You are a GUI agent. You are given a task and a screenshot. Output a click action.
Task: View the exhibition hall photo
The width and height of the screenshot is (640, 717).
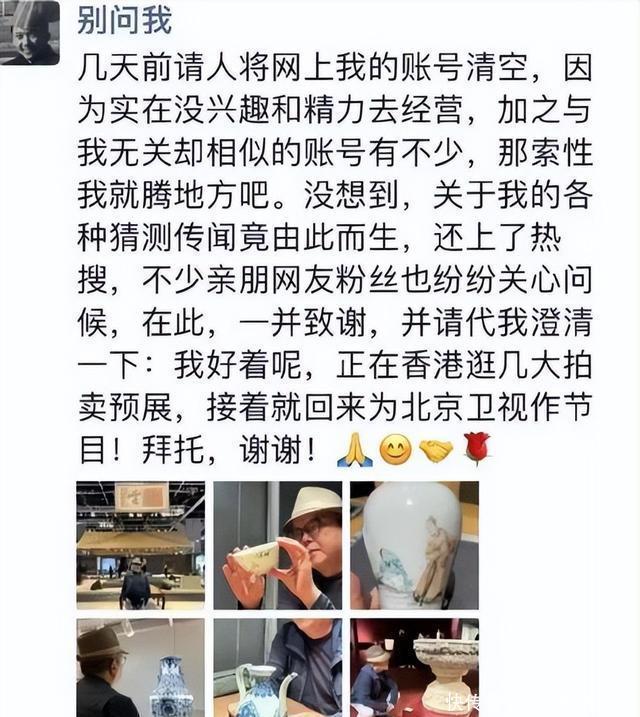click(140, 545)
